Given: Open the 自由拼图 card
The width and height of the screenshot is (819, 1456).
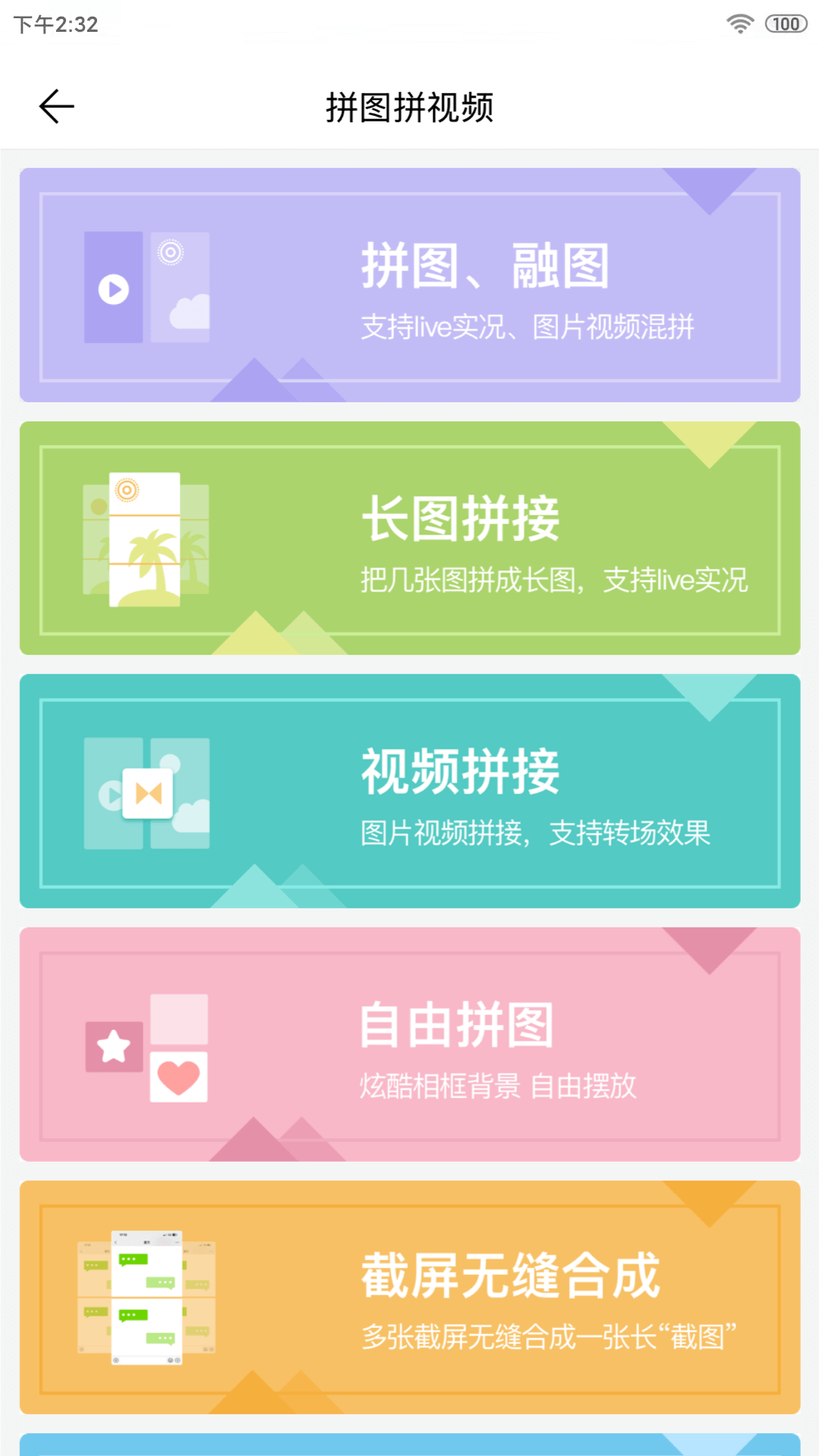Looking at the screenshot, I should pos(409,1044).
